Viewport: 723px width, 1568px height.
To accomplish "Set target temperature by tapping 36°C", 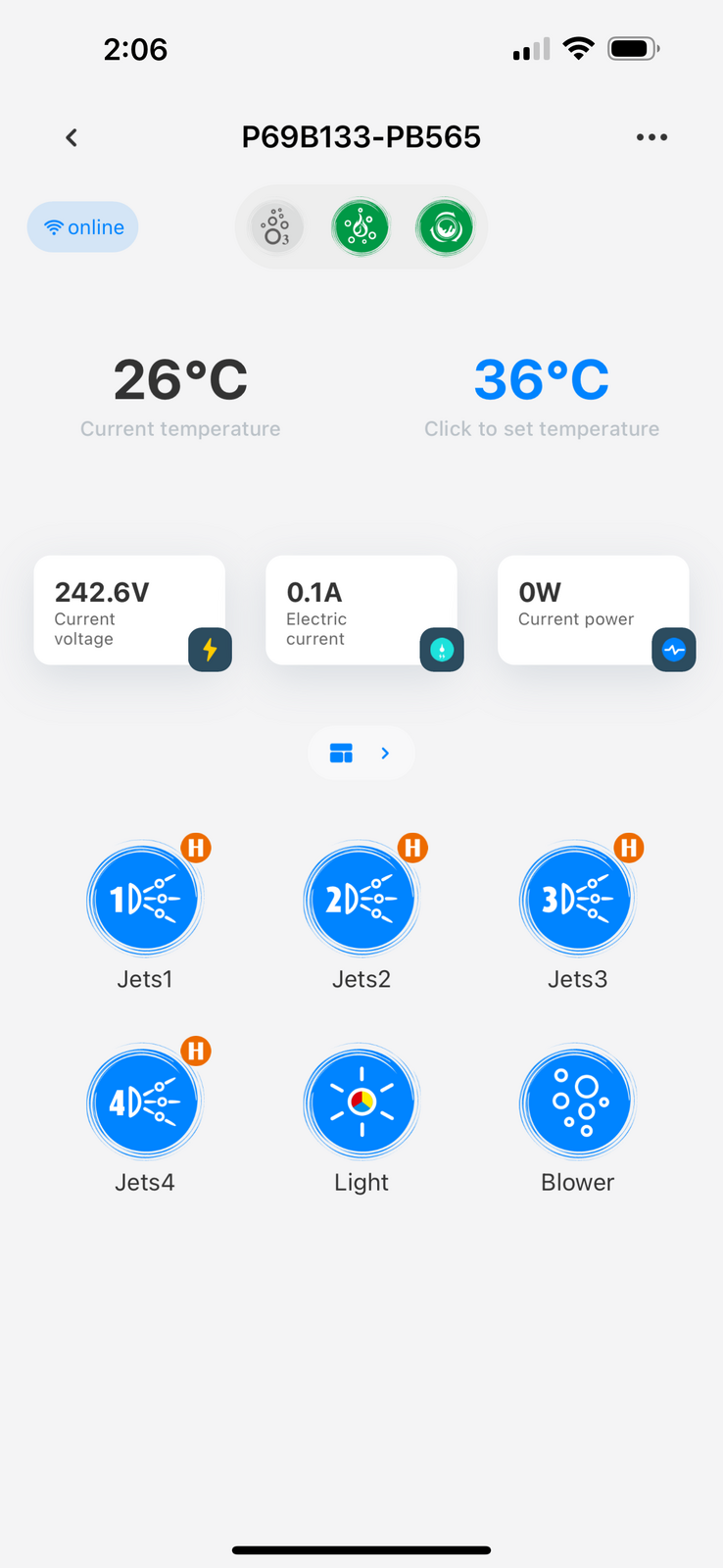I will point(542,379).
